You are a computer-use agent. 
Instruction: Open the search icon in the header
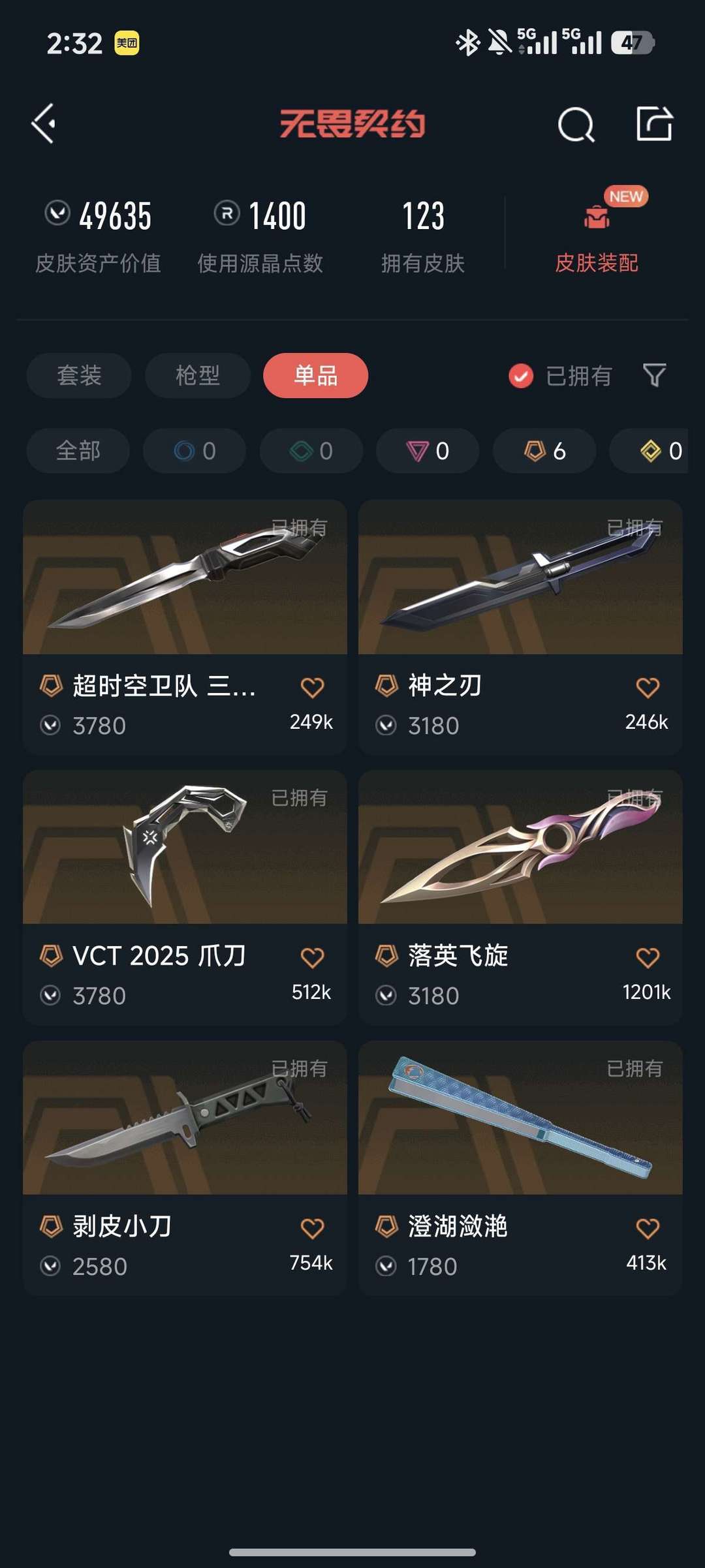click(576, 124)
